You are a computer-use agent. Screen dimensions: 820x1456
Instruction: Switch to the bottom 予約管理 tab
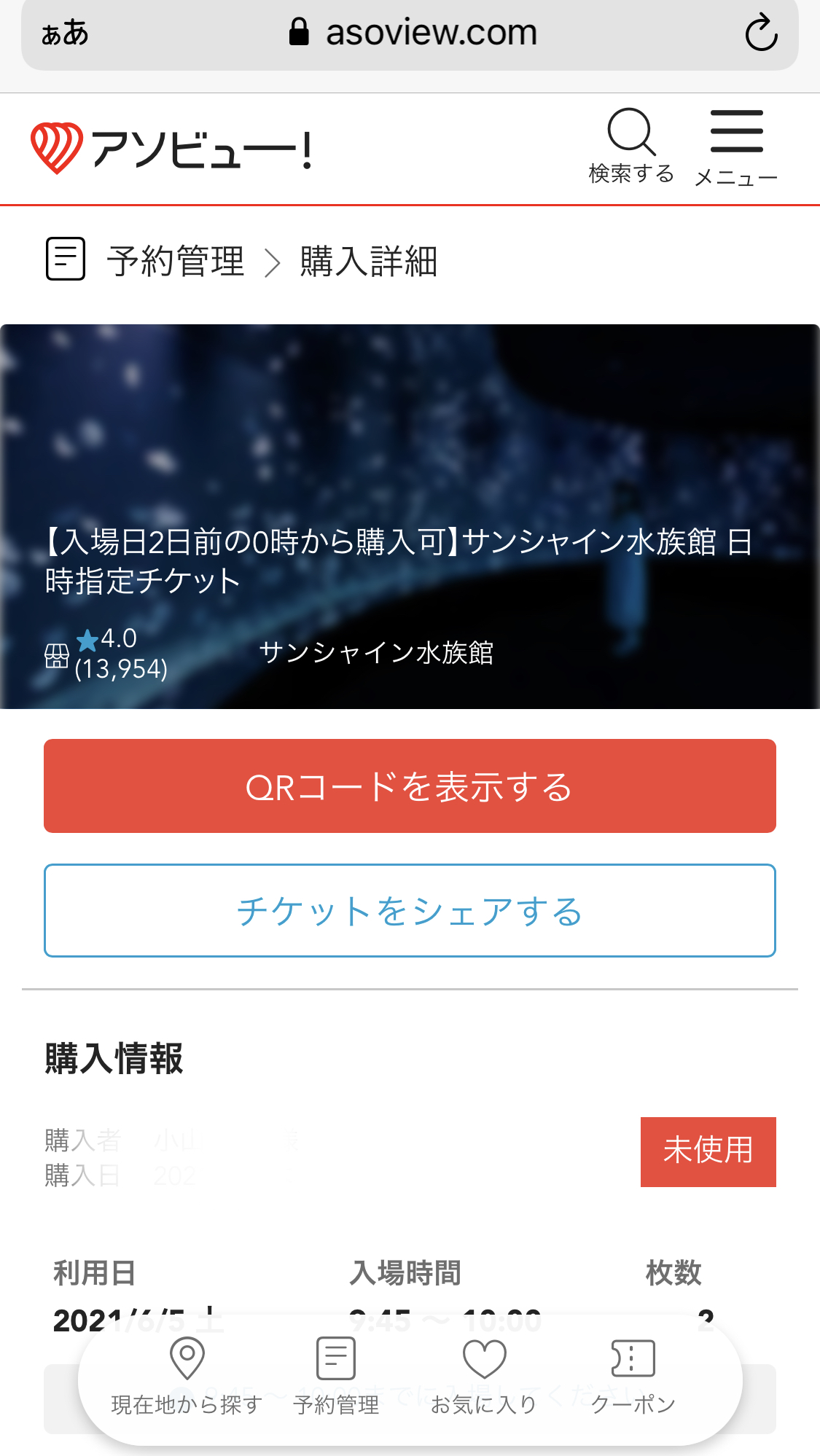[336, 1377]
